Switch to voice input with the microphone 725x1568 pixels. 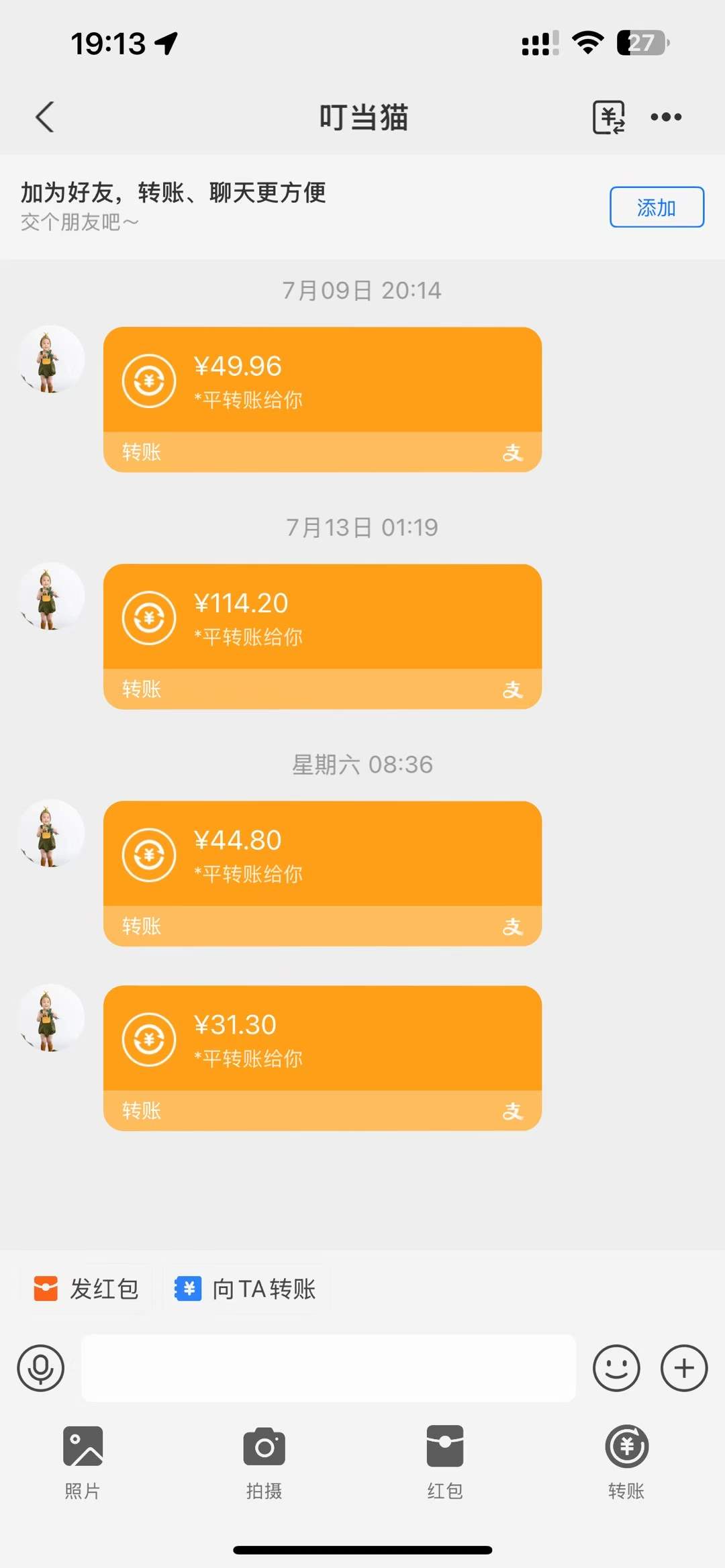point(41,1368)
